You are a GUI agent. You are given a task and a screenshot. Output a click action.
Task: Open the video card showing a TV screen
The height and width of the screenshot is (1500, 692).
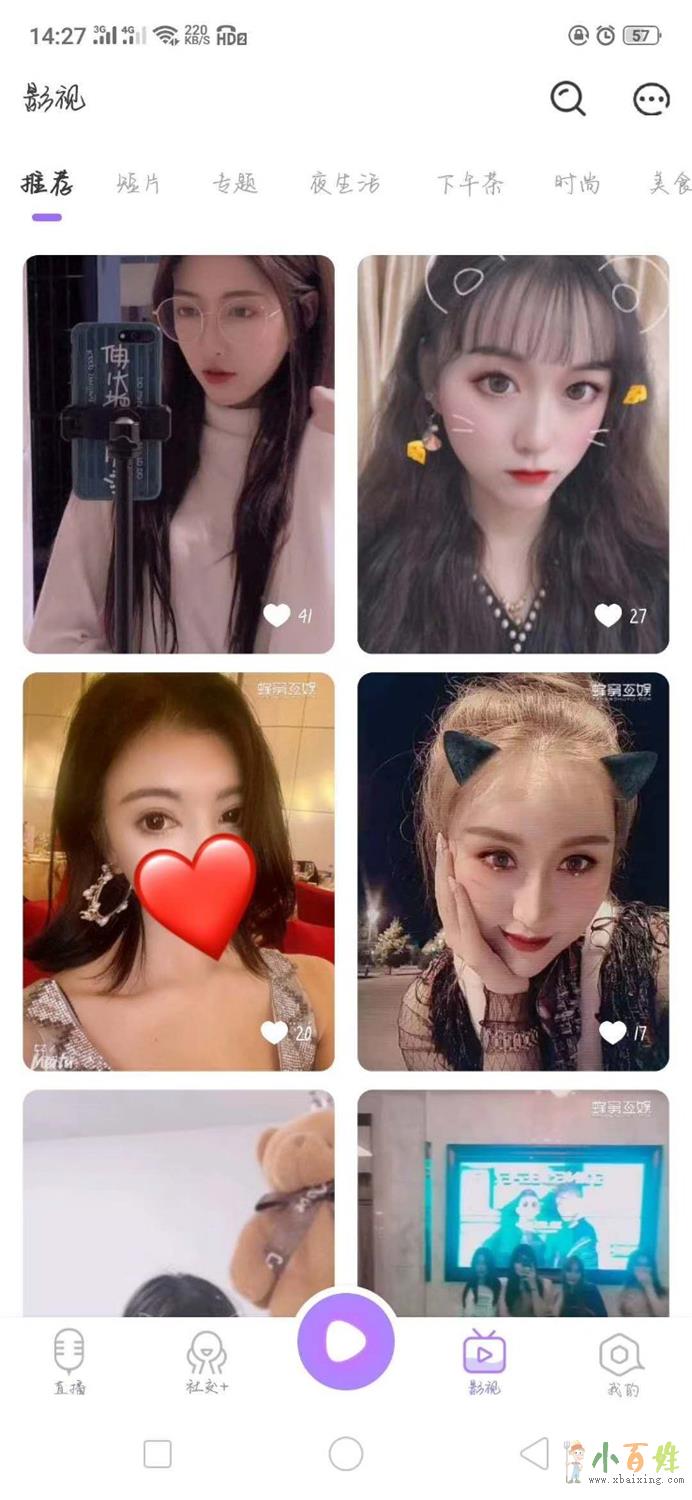pyautogui.click(x=513, y=1202)
